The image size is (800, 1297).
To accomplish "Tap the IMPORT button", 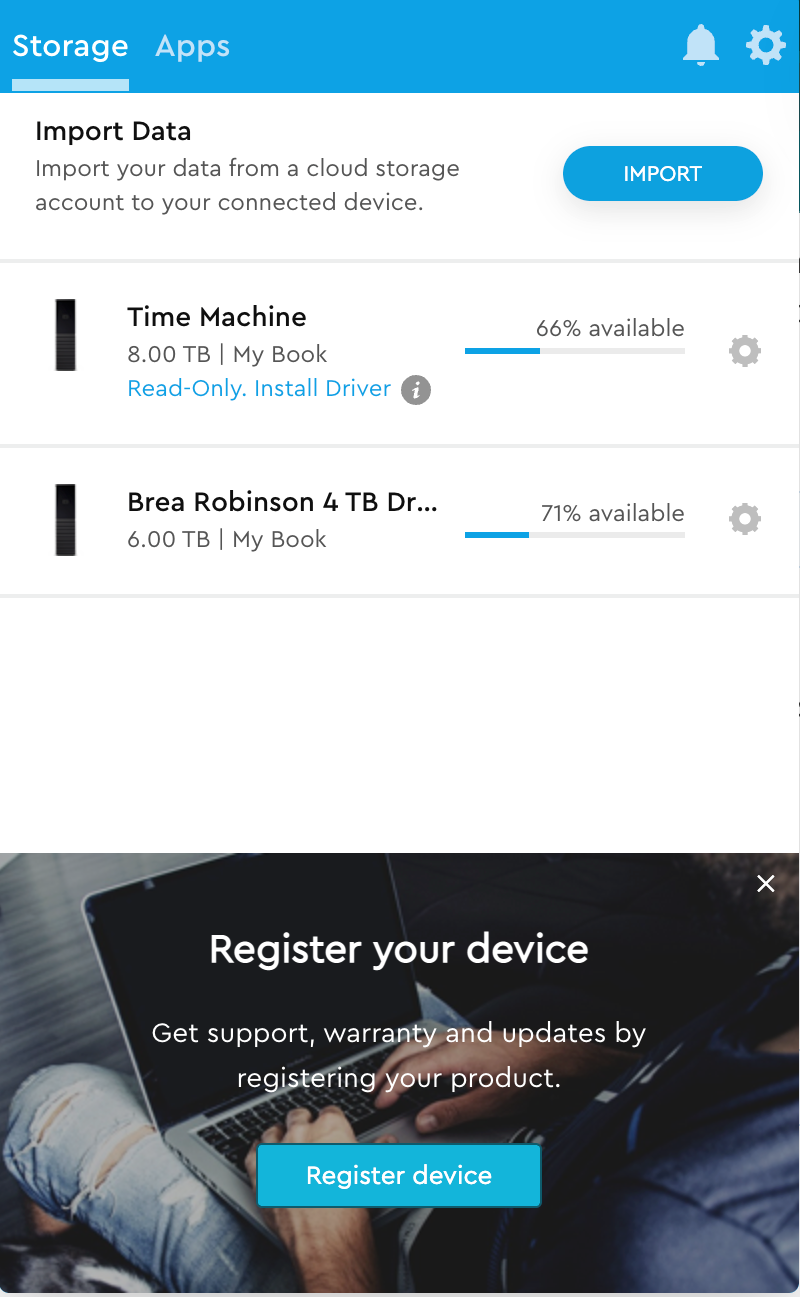I will [662, 174].
